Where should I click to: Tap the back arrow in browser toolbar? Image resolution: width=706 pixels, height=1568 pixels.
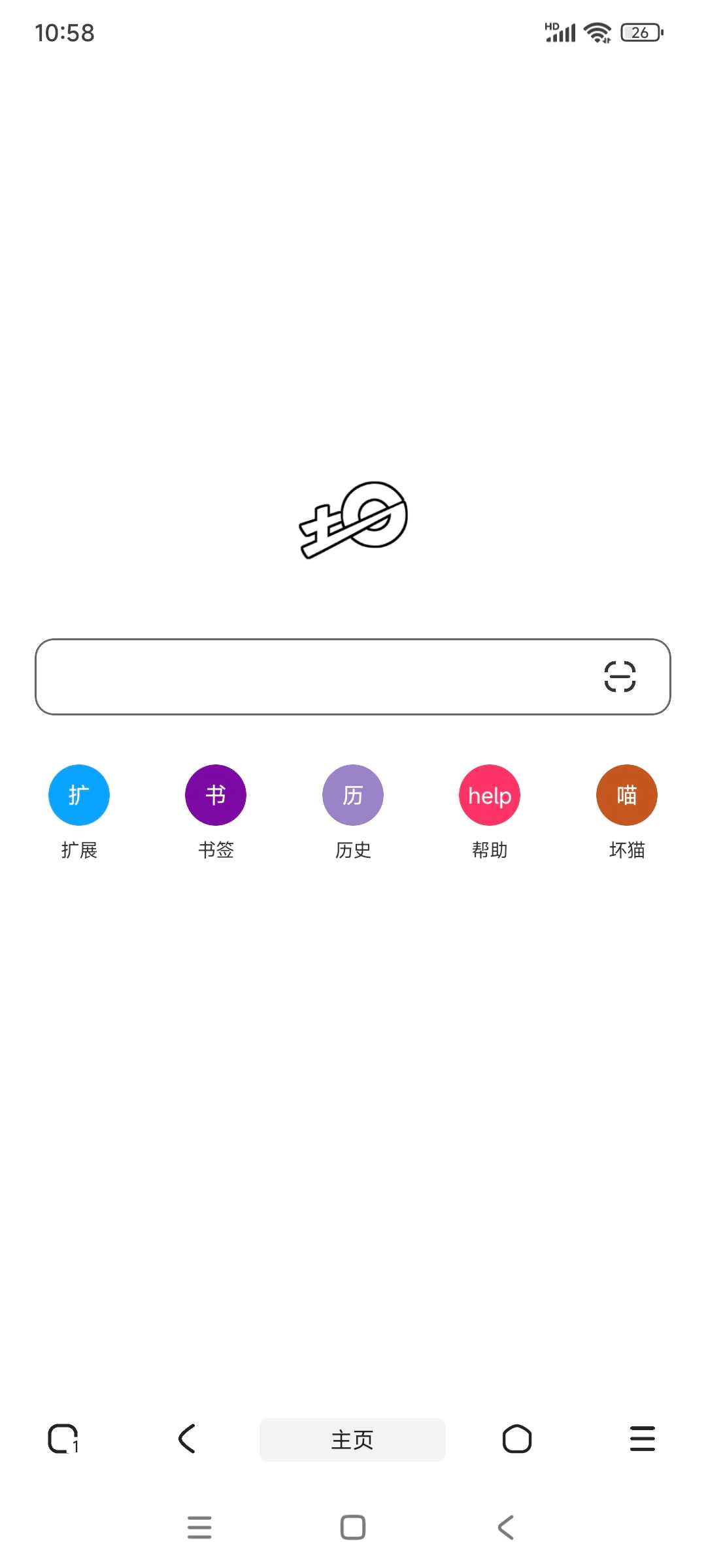(187, 1439)
